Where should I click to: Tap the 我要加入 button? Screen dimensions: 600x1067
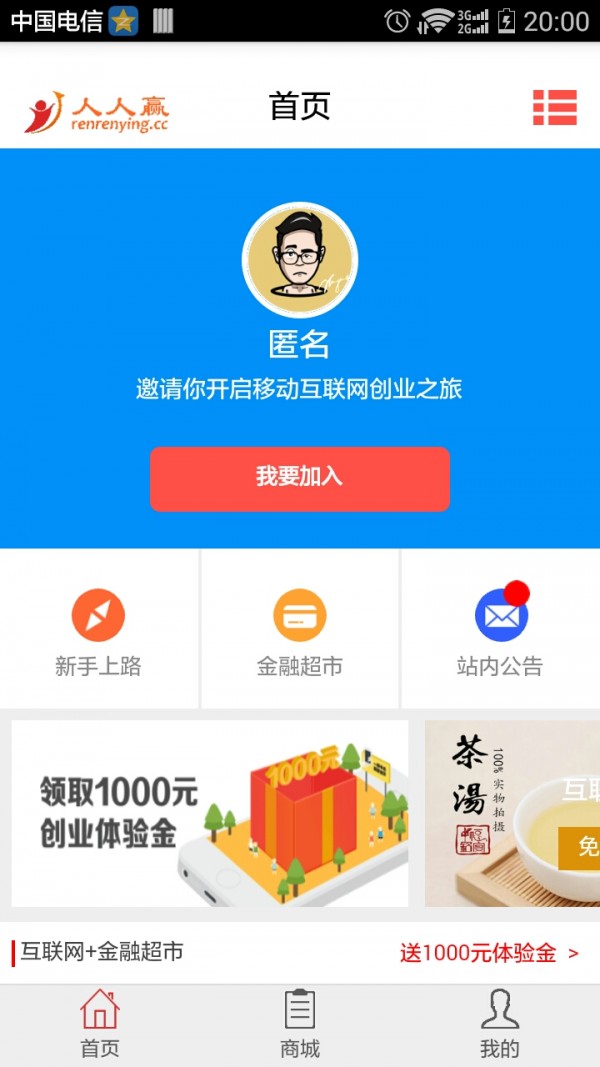tap(300, 478)
